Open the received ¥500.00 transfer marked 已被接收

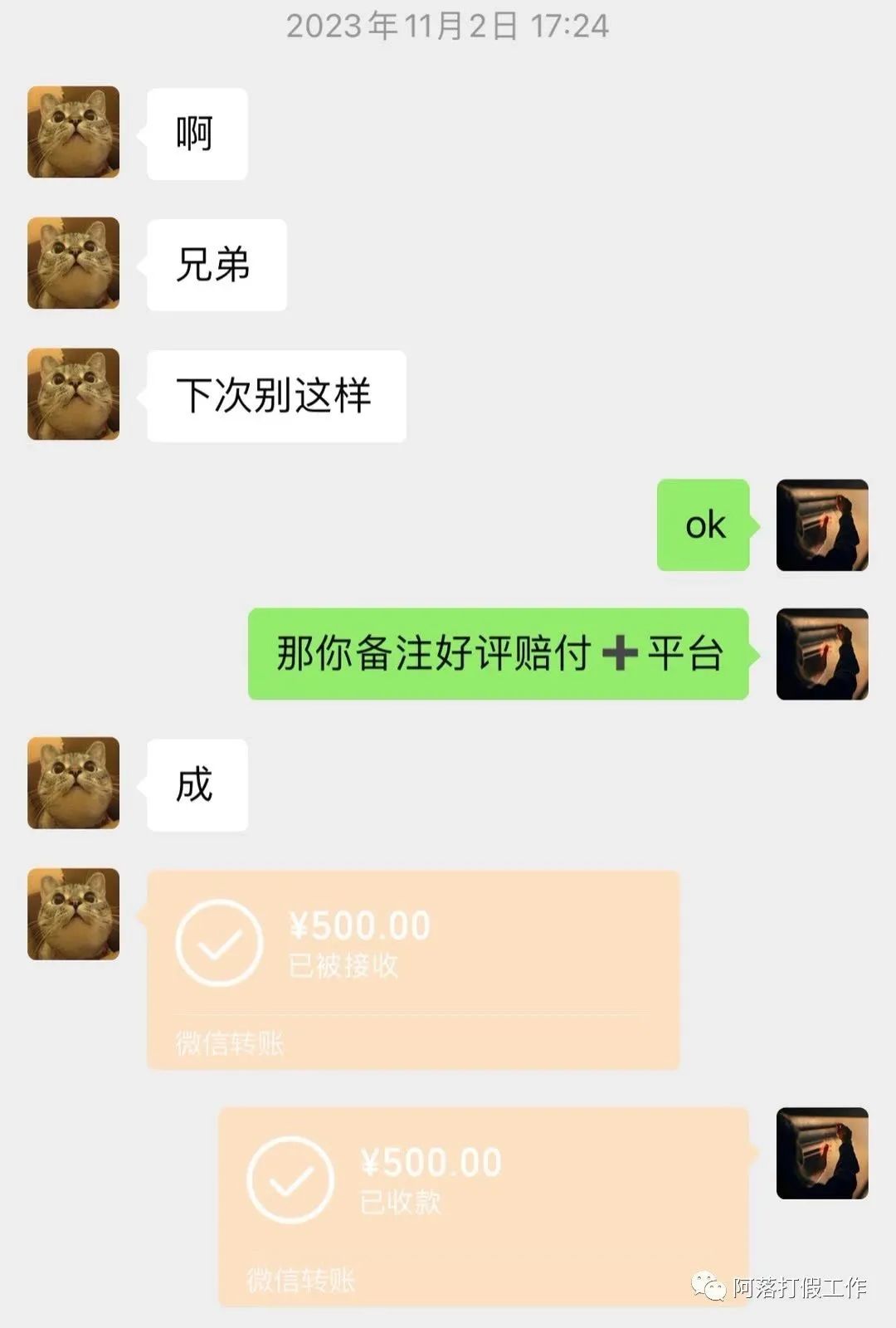point(412,969)
